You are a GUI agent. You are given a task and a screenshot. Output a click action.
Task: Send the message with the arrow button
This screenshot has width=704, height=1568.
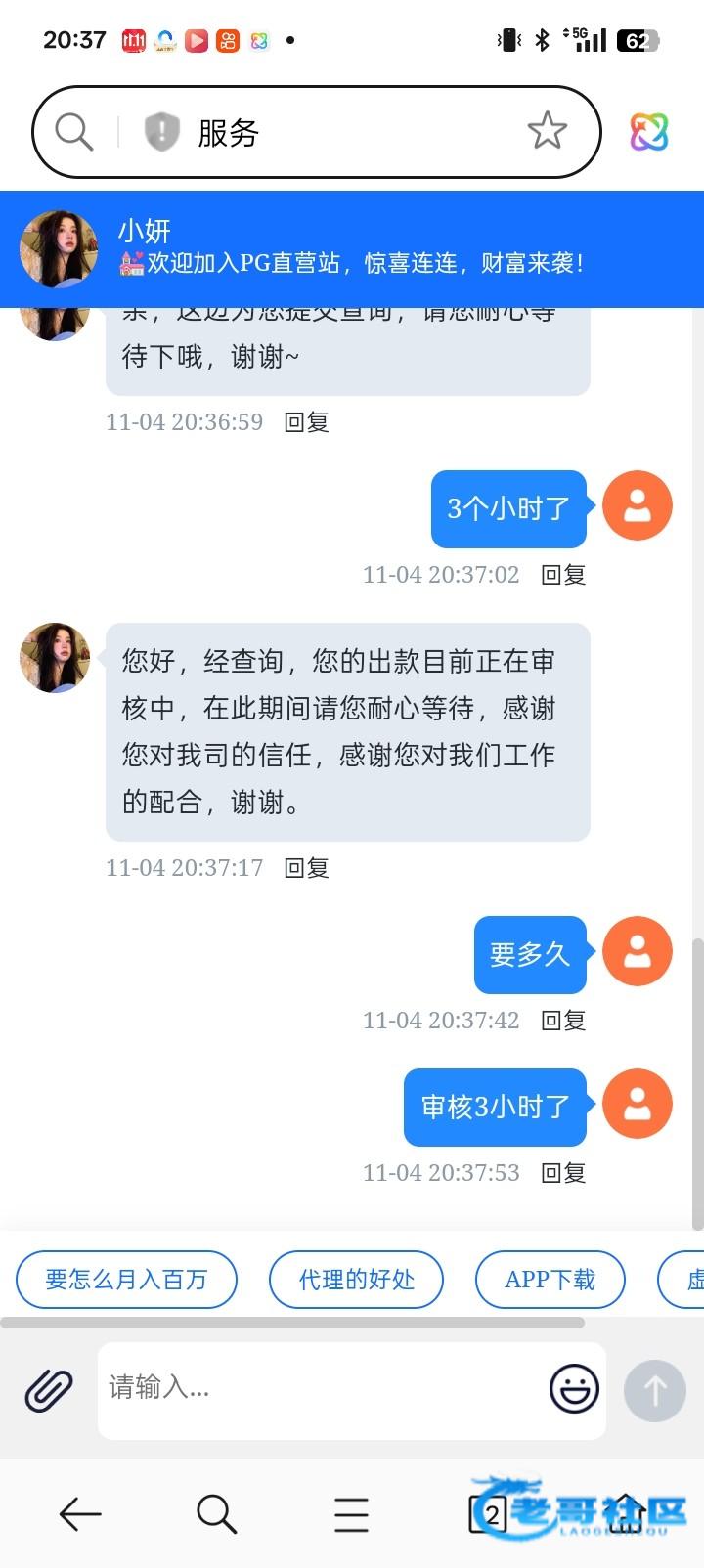coord(655,1390)
